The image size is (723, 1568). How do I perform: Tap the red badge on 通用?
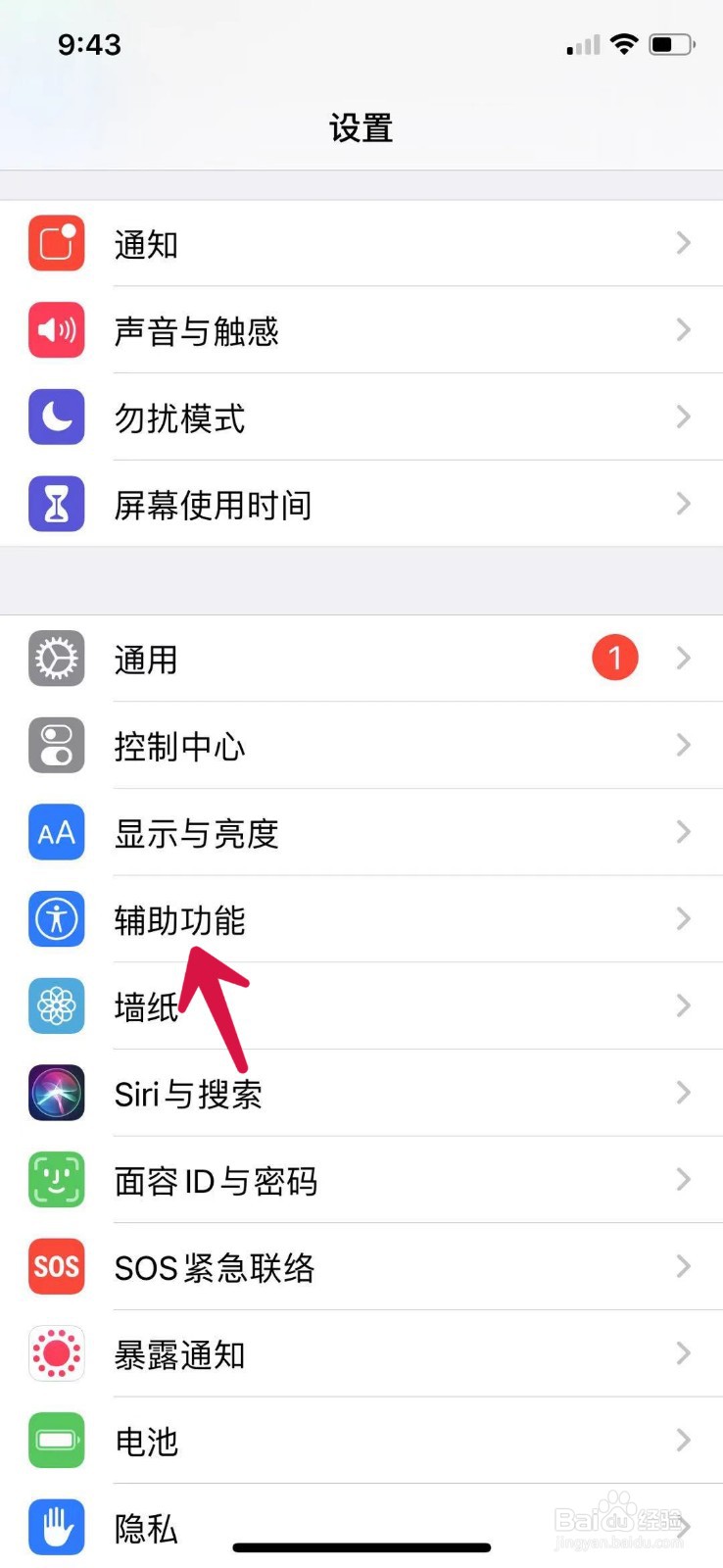(x=615, y=658)
